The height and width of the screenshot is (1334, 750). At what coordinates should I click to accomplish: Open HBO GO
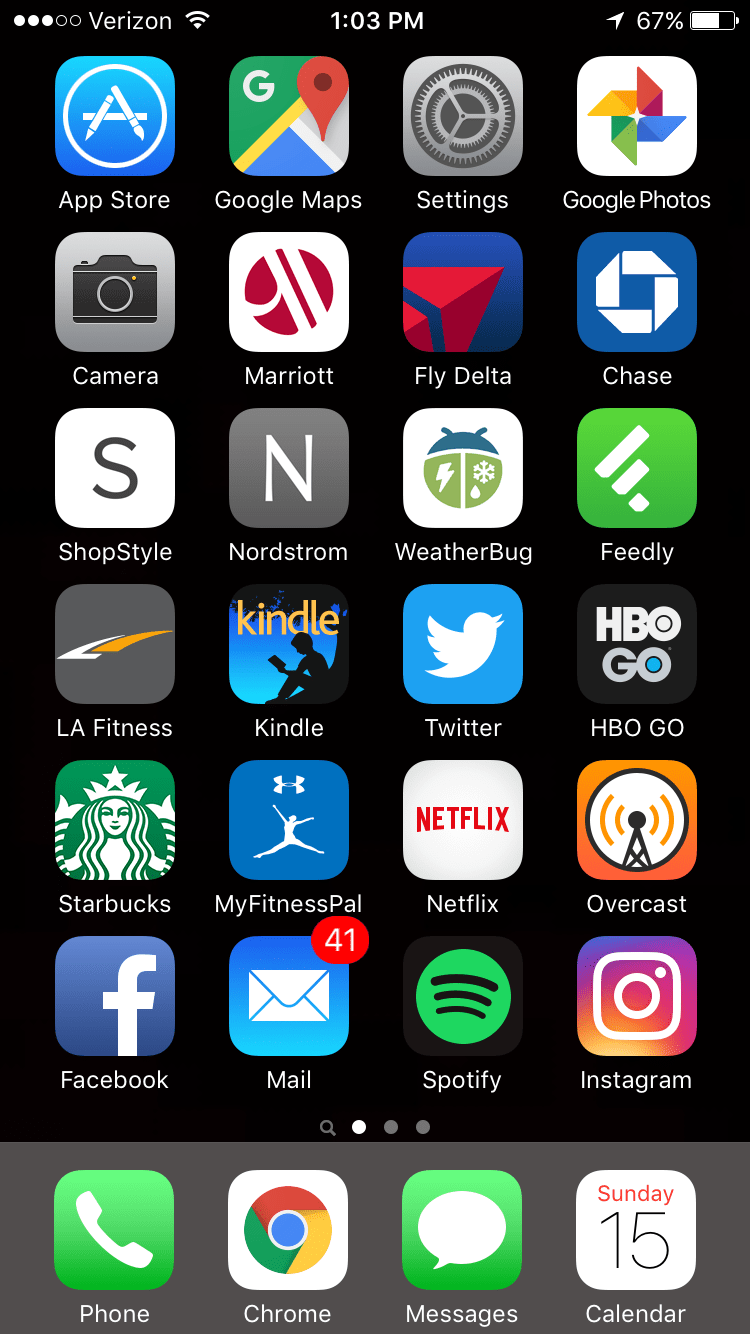(637, 644)
